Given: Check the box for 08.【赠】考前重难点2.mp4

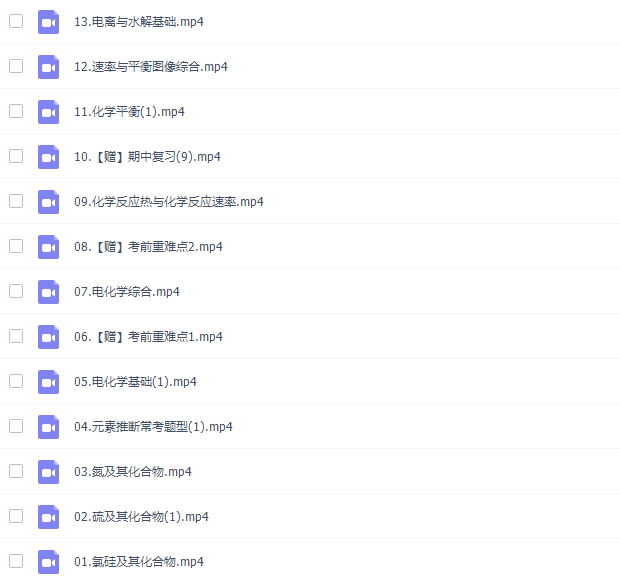Looking at the screenshot, I should (x=16, y=246).
